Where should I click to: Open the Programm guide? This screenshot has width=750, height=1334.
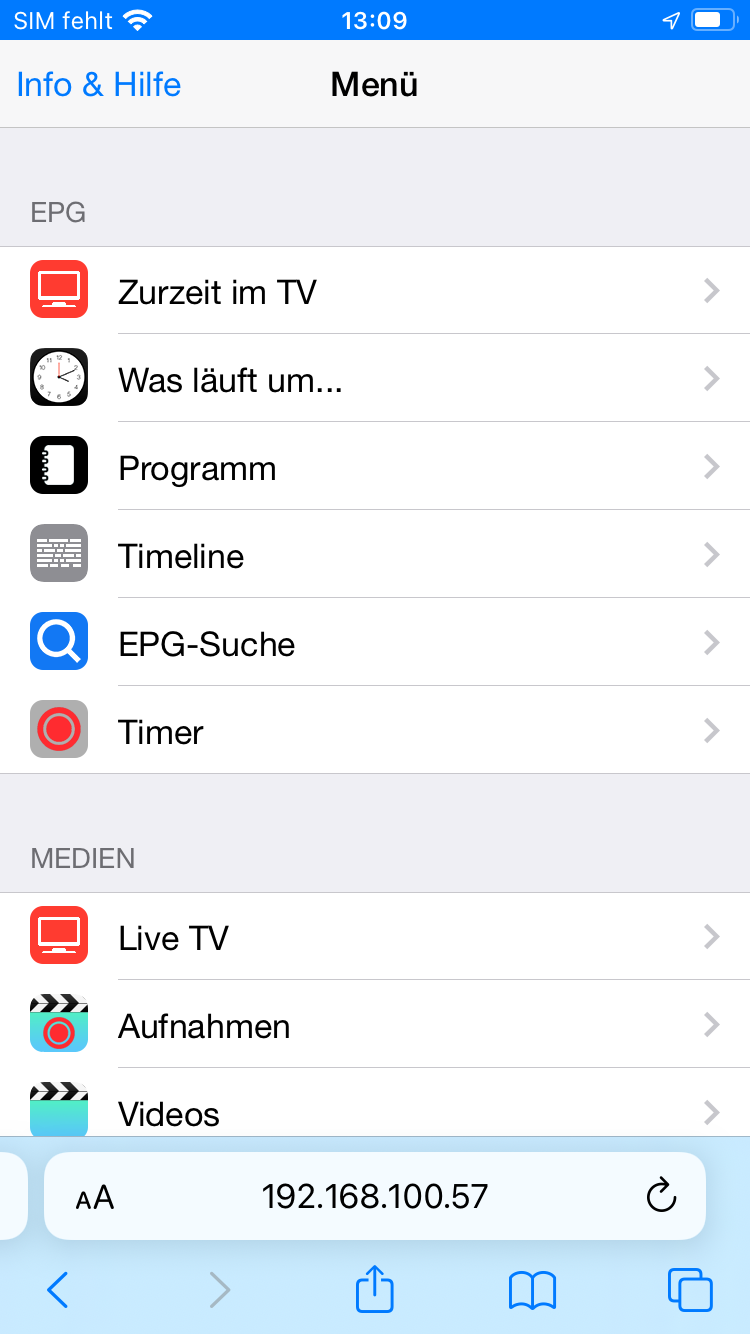375,467
